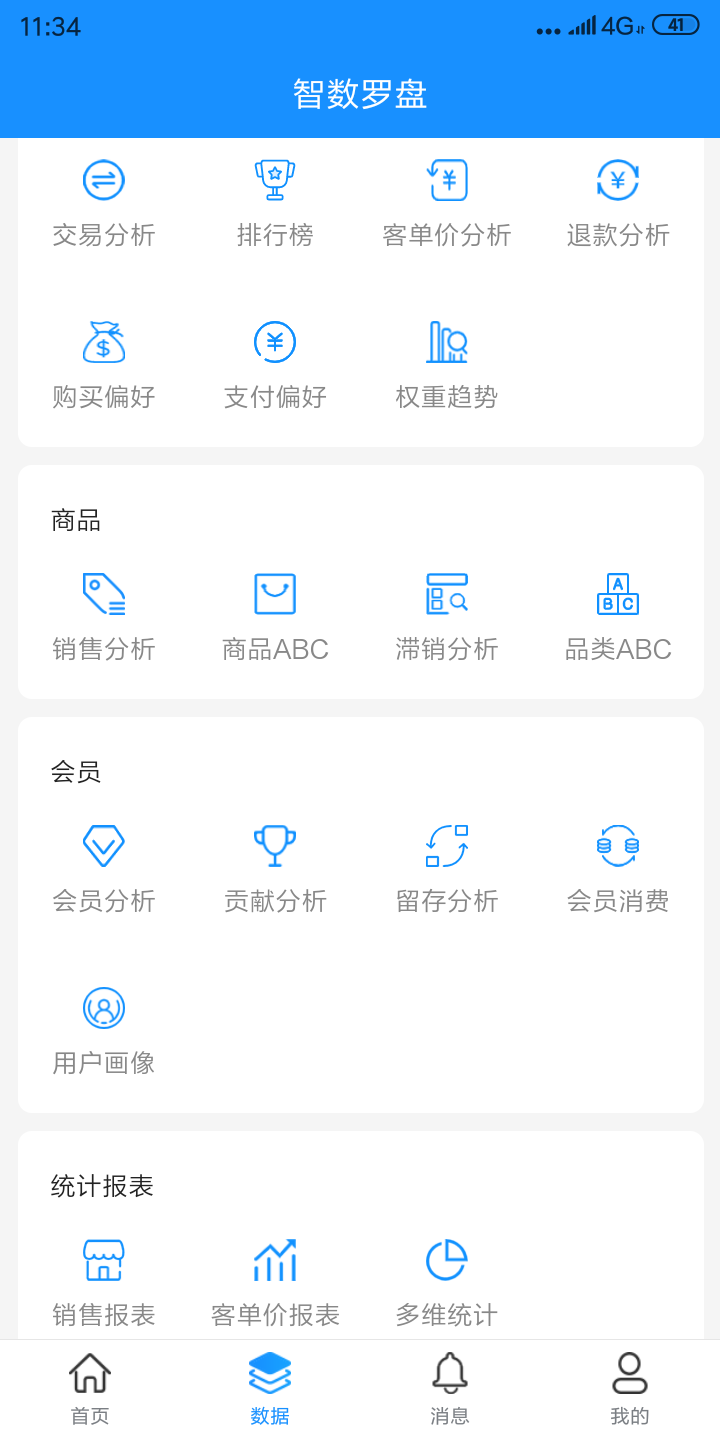Open 退款分析 refund analysis
Viewport: 720px width, 1440px height.
(618, 203)
